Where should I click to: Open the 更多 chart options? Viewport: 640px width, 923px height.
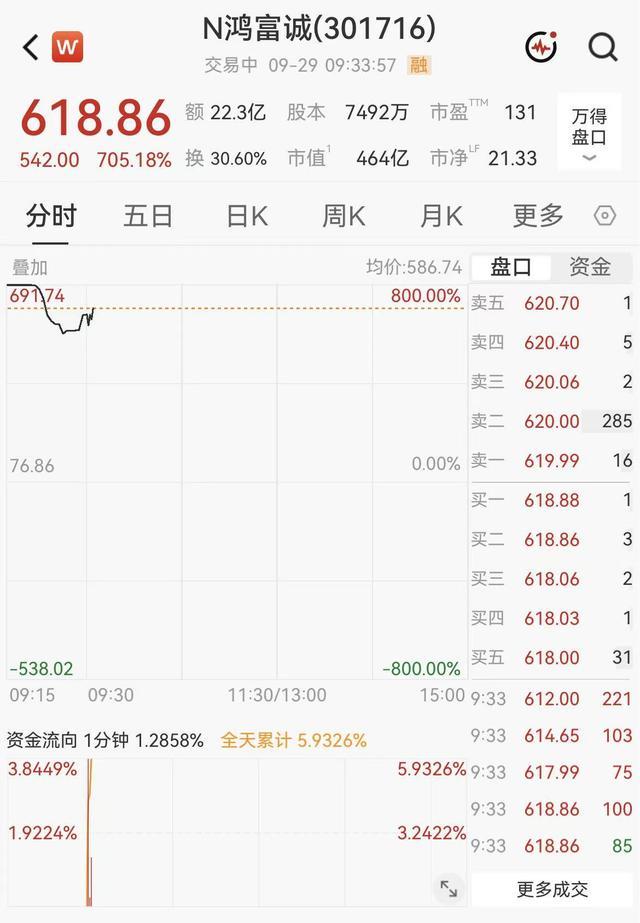[538, 216]
